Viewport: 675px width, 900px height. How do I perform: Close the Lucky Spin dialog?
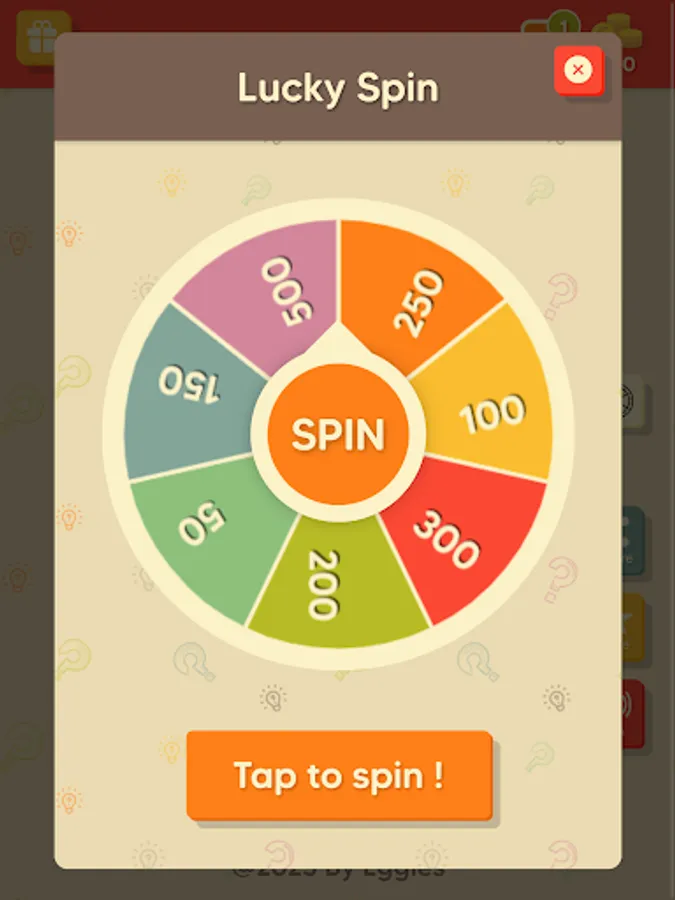578,70
